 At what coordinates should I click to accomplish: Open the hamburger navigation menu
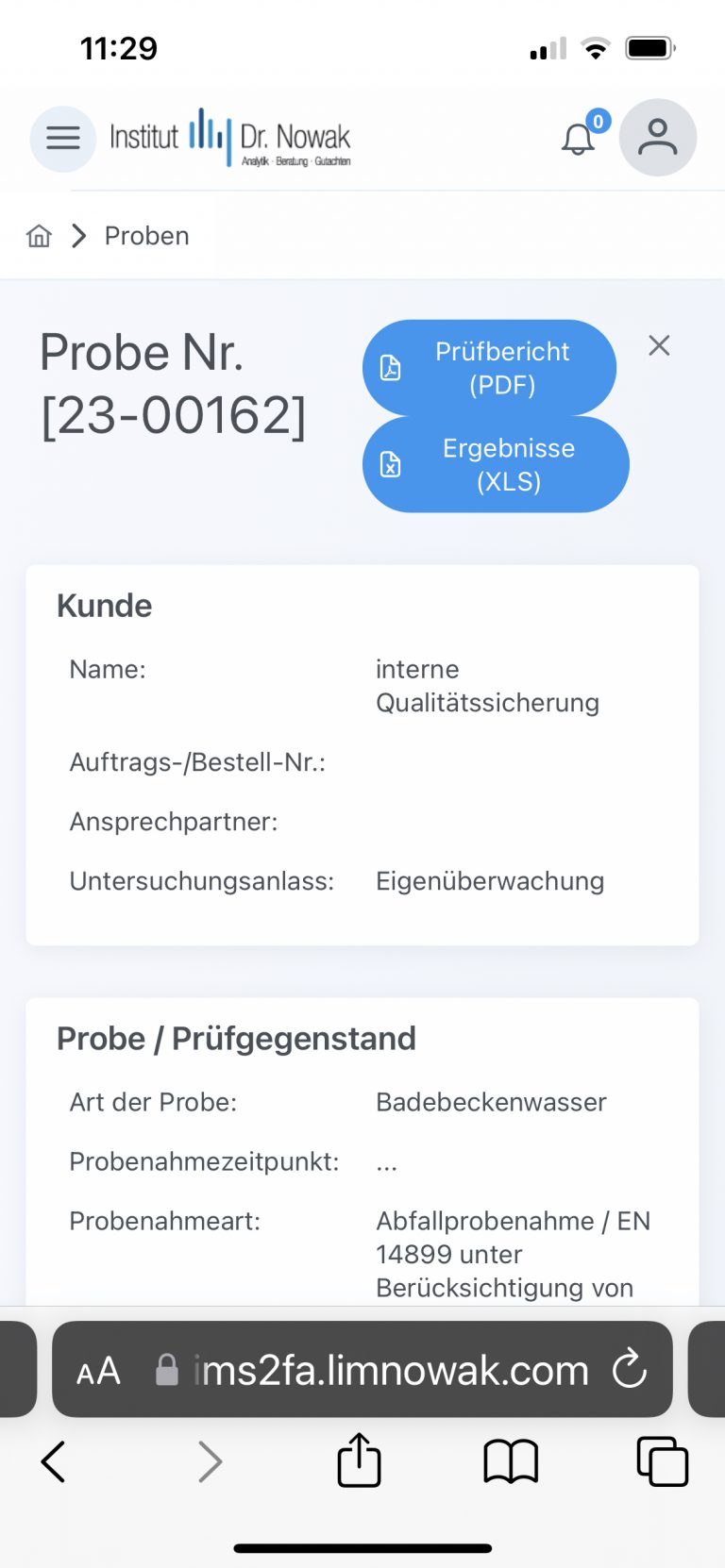pyautogui.click(x=63, y=139)
